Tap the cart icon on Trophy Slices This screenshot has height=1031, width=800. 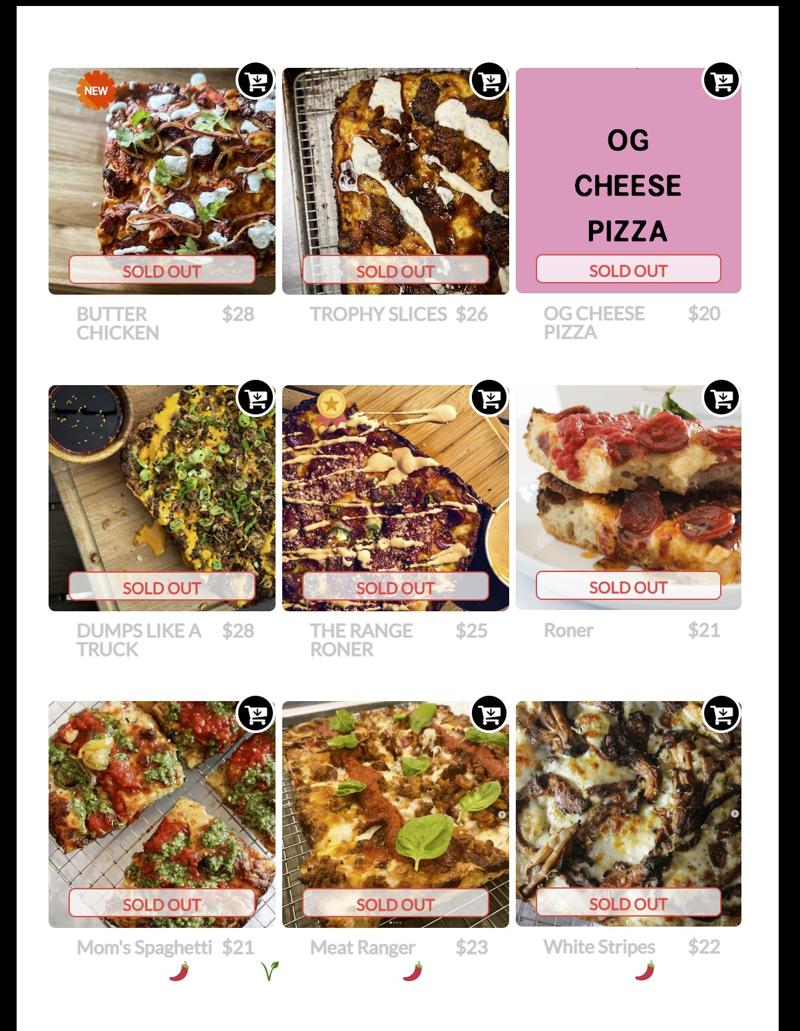(489, 81)
